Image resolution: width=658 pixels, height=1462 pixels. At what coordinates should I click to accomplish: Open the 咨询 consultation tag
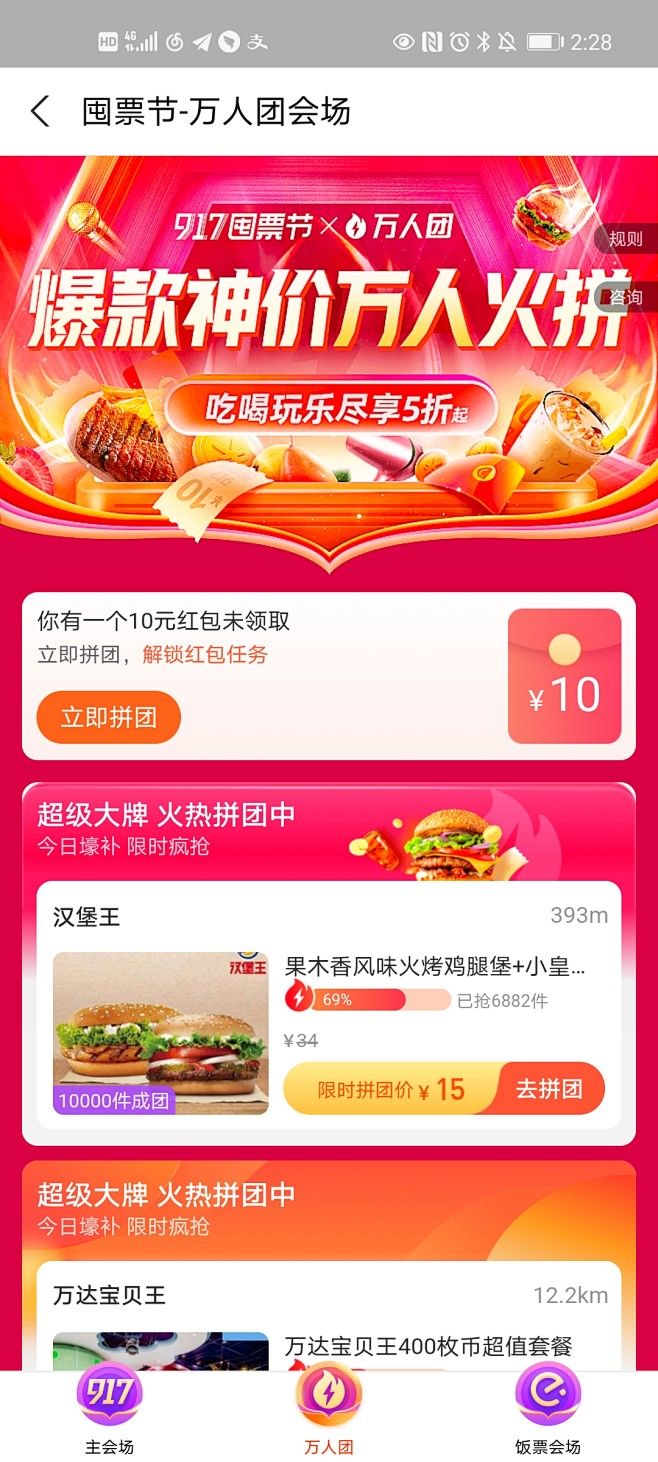pyautogui.click(x=627, y=297)
